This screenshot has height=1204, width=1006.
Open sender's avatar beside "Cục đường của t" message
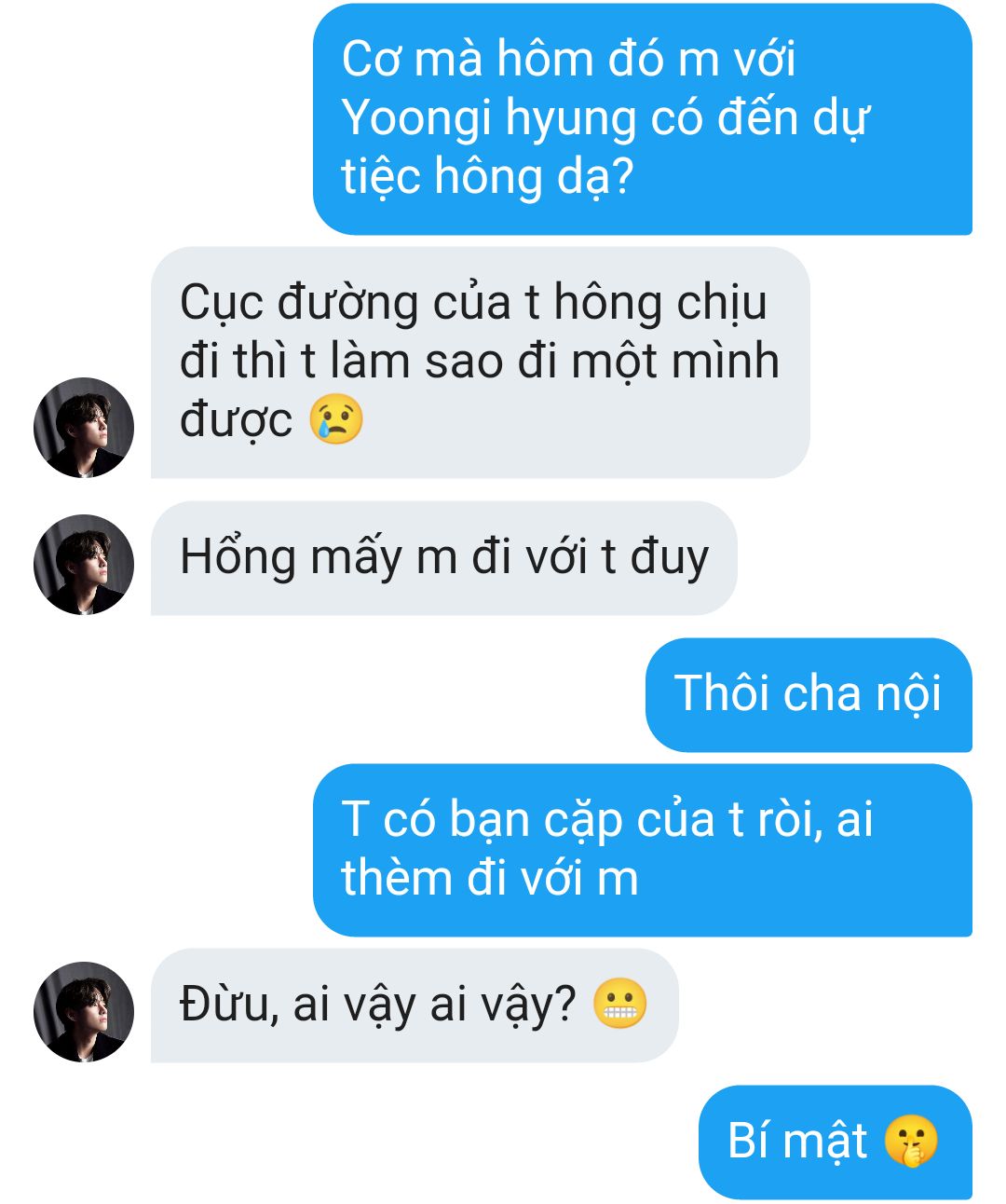pos(84,428)
